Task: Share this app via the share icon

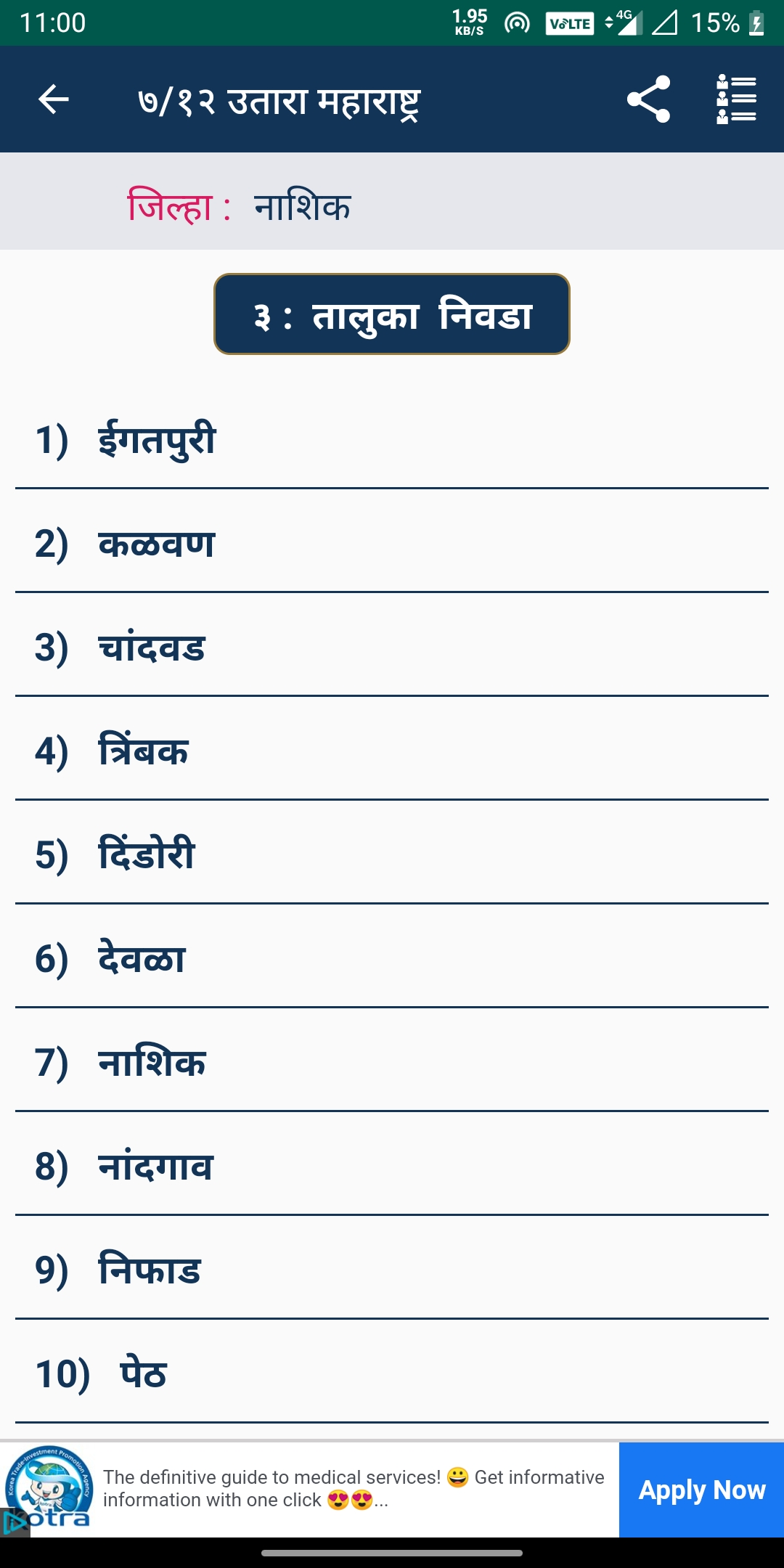Action: pos(648,99)
